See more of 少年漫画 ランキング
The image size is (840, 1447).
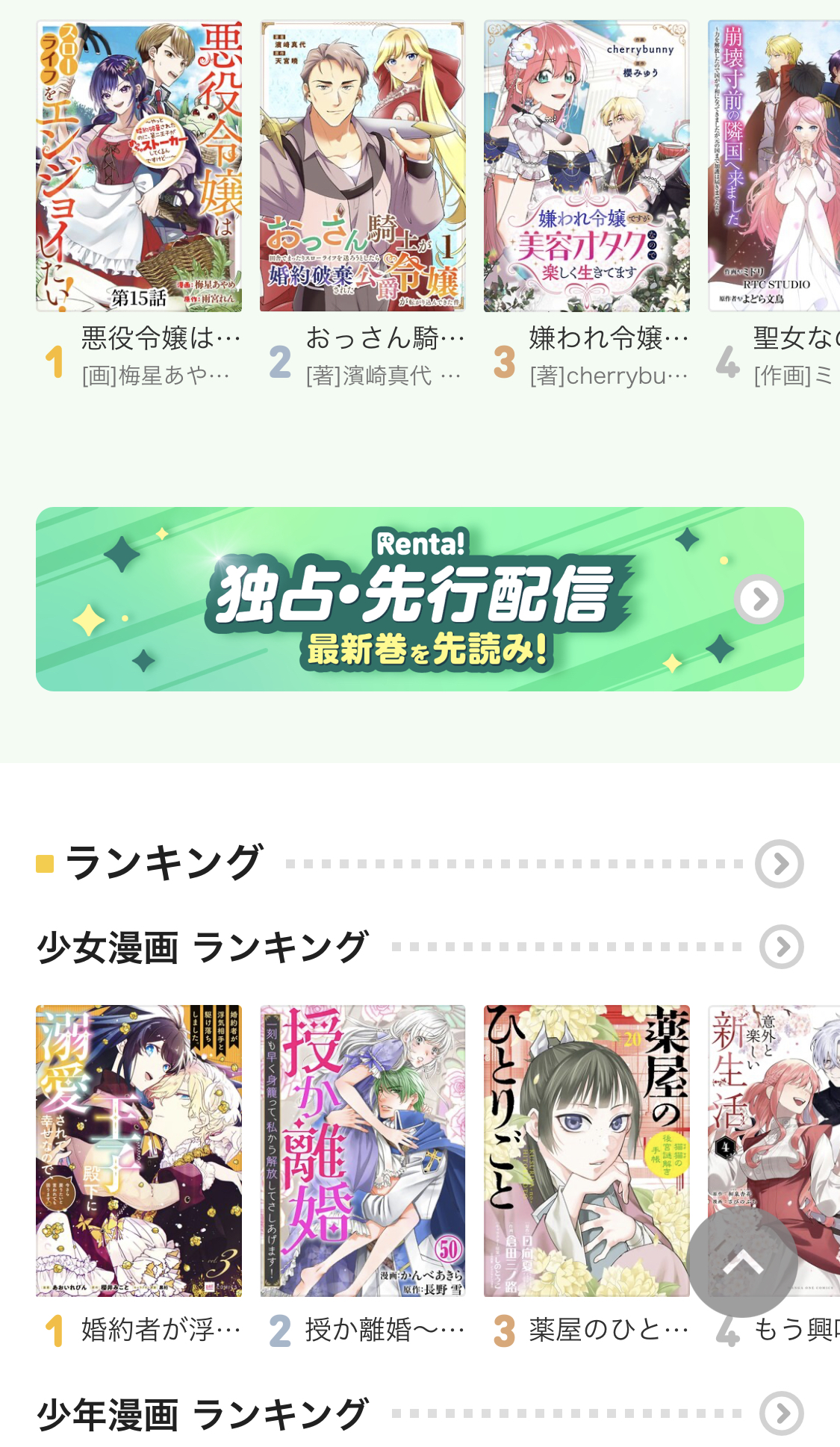(x=781, y=1413)
